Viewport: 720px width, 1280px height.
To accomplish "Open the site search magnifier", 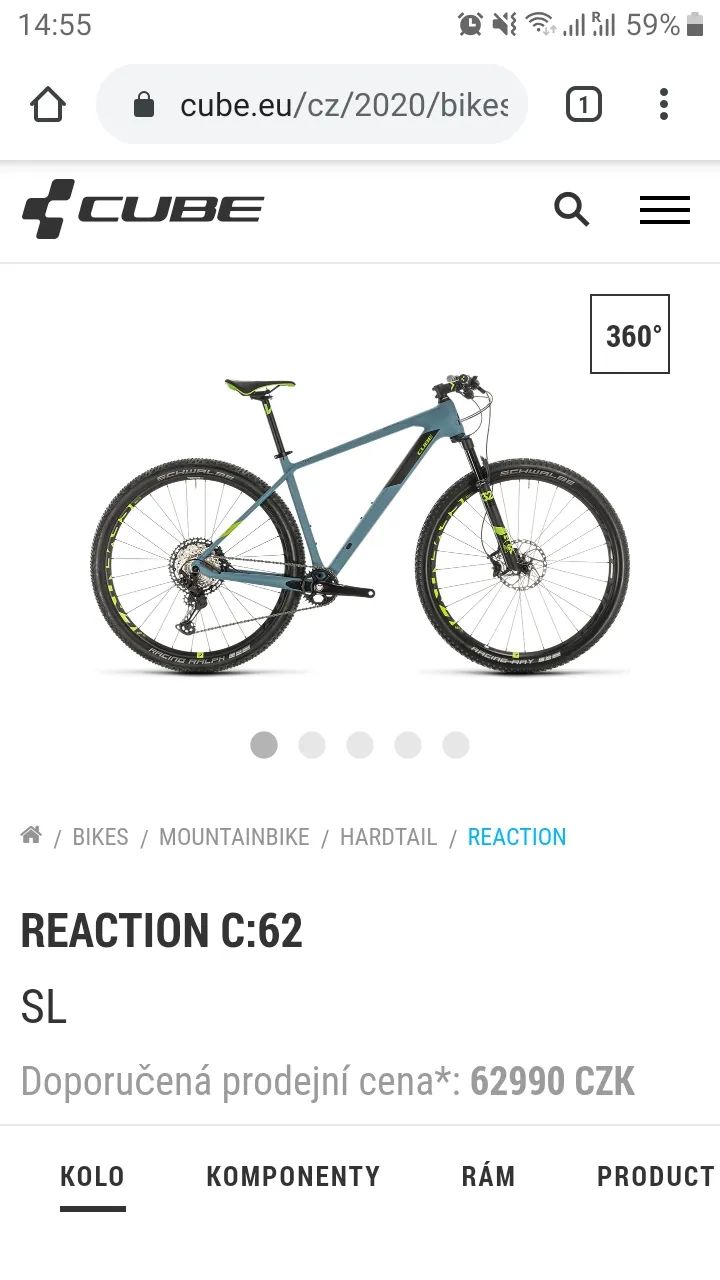I will [x=572, y=209].
